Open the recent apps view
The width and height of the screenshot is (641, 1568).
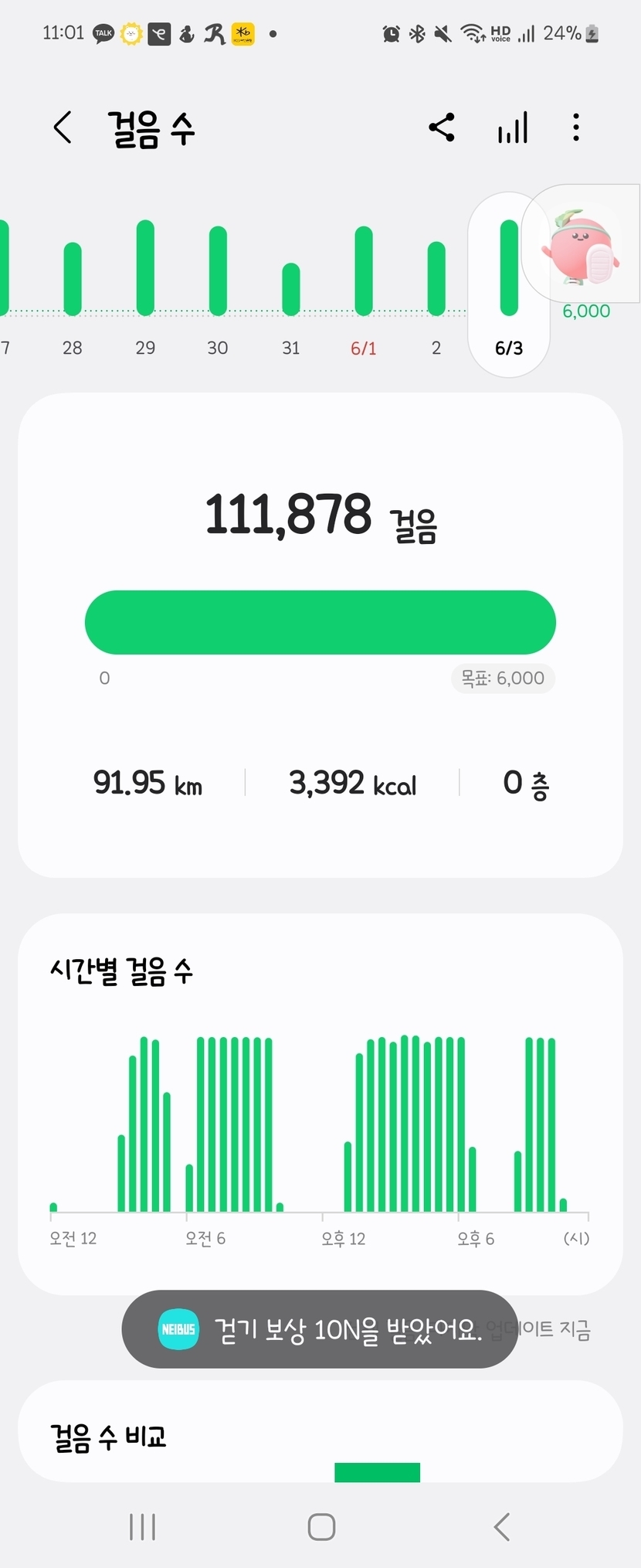pyautogui.click(x=143, y=1527)
